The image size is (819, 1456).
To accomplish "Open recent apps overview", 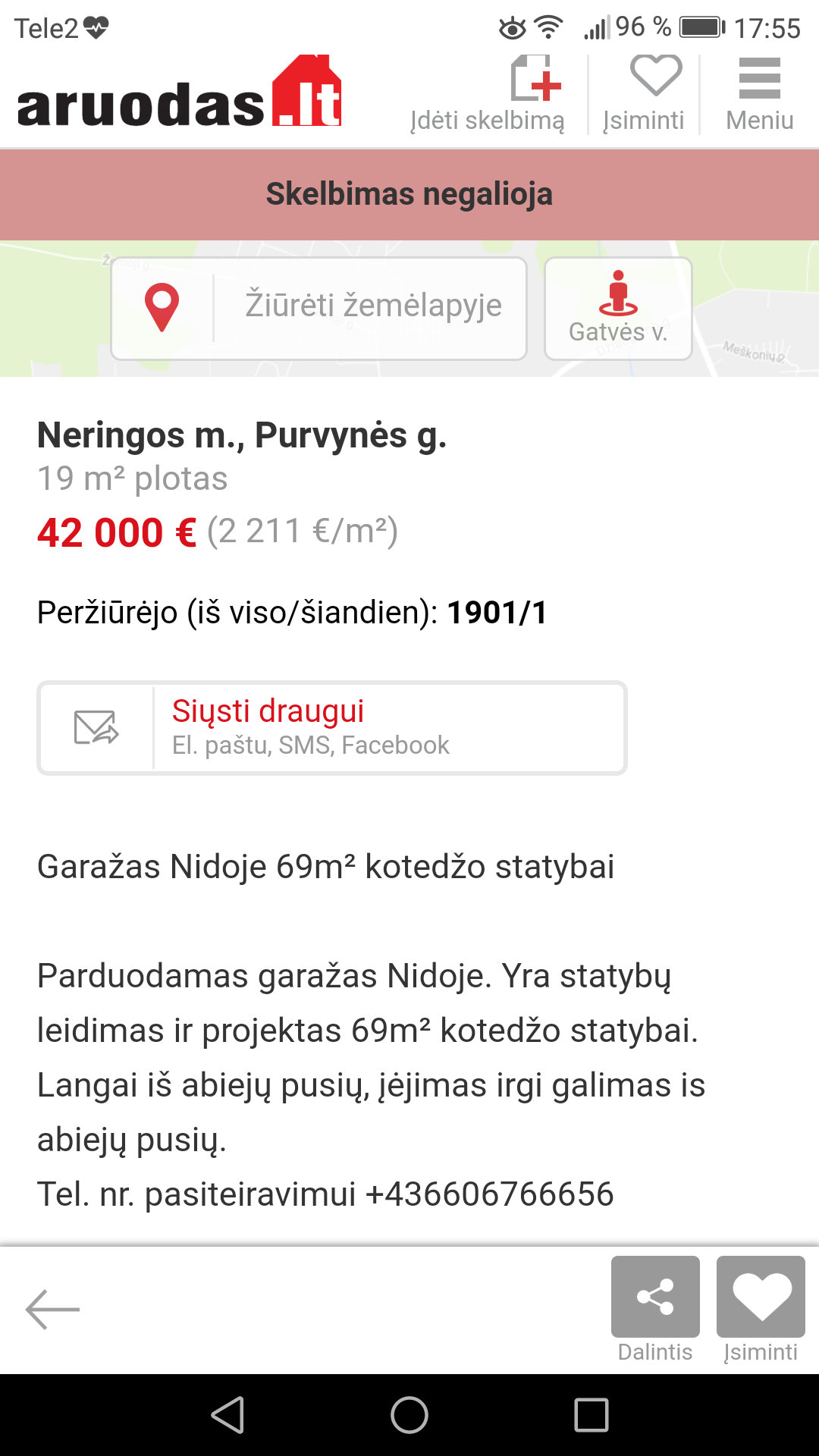I will click(x=591, y=1415).
